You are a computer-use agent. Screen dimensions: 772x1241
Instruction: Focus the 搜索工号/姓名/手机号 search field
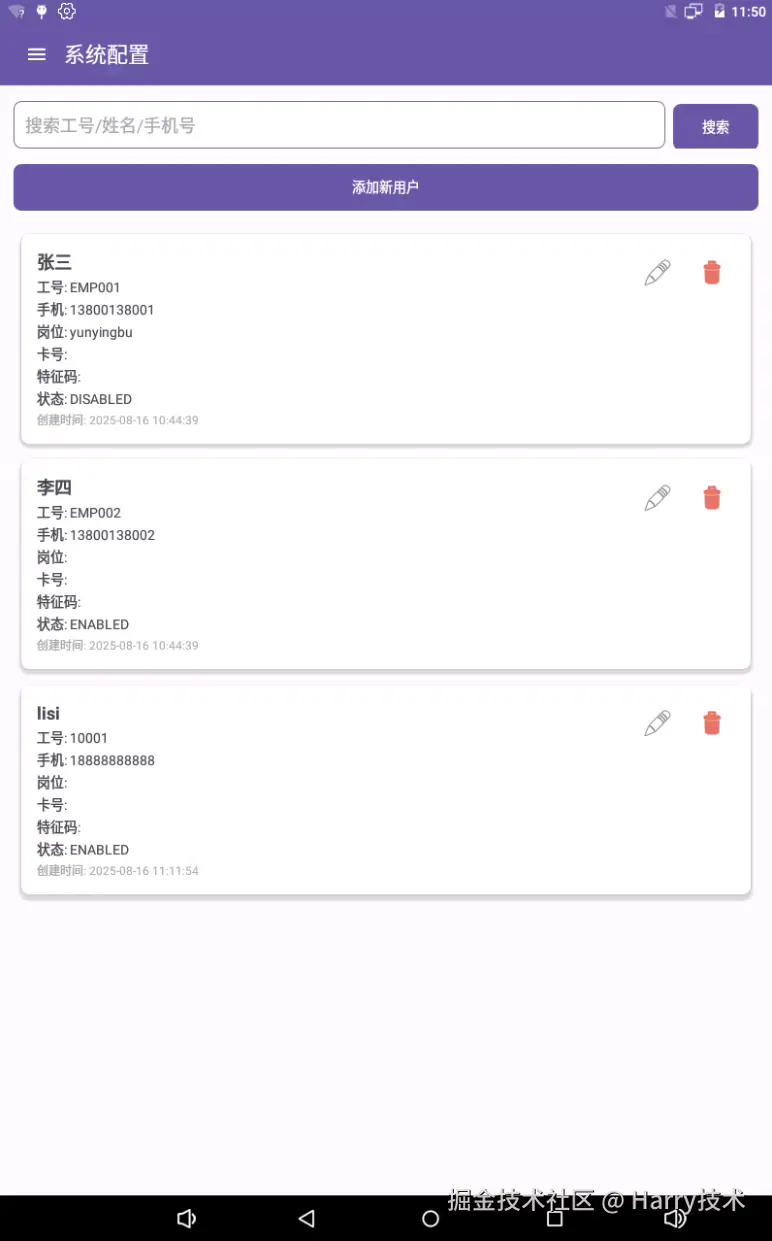[339, 126]
